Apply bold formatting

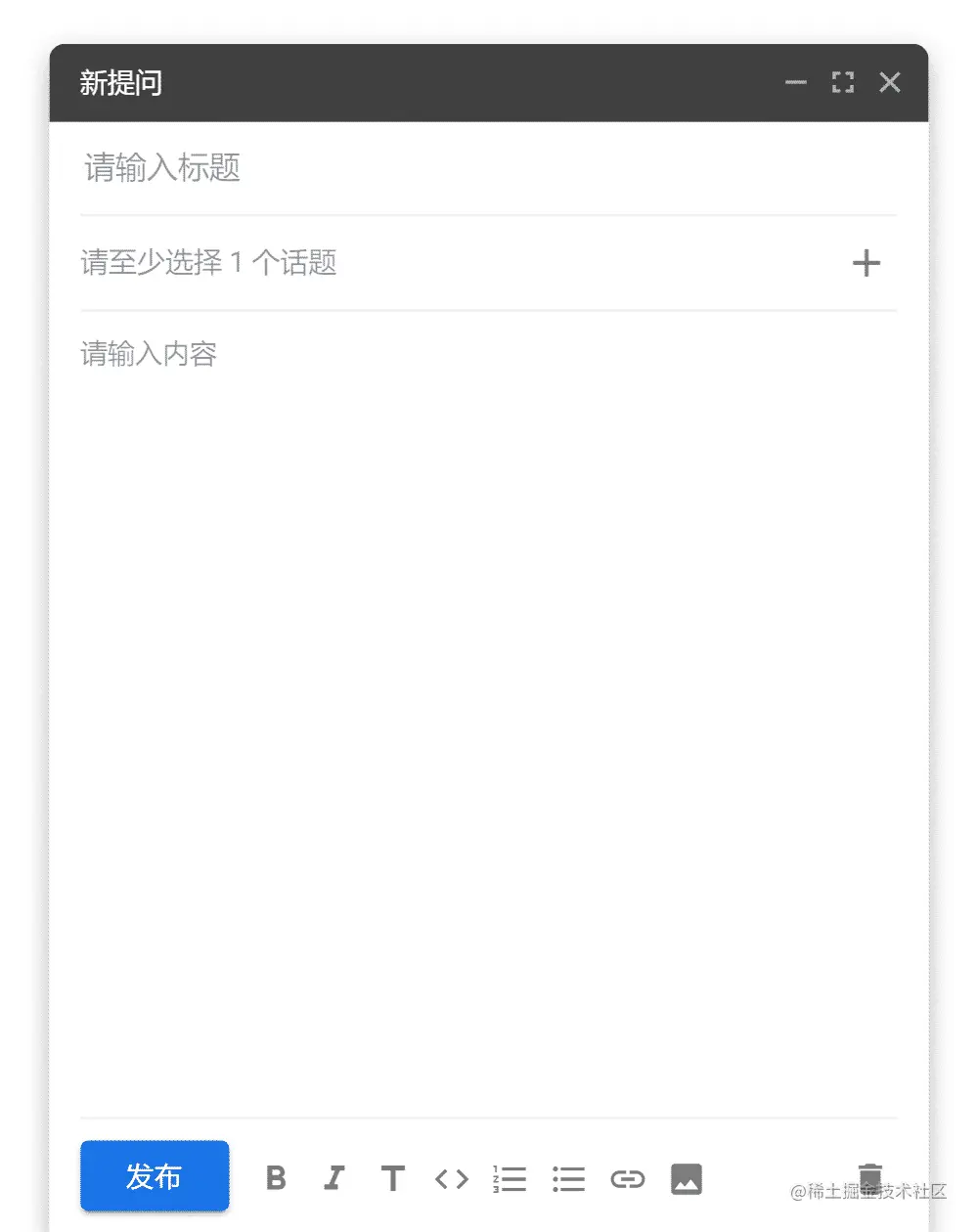point(276,1178)
